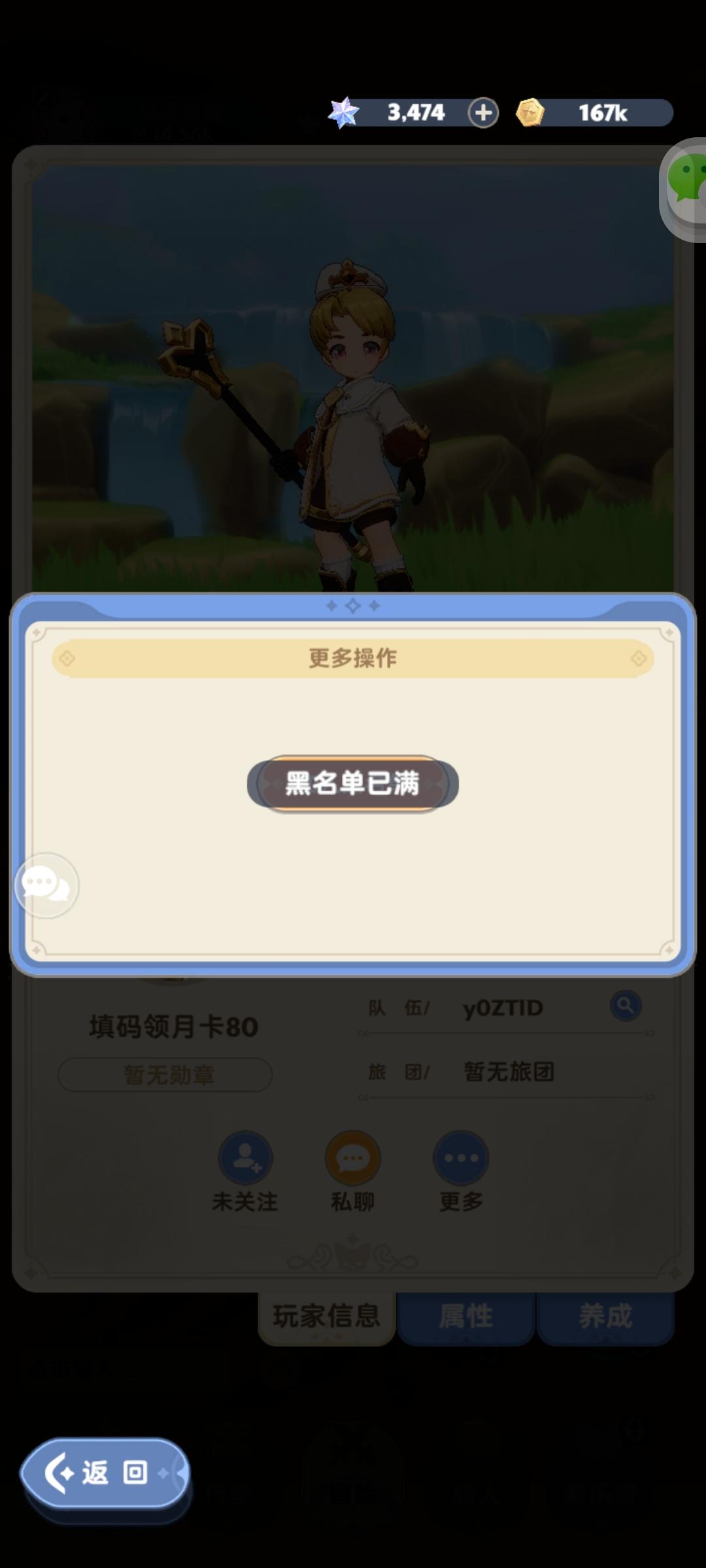The width and height of the screenshot is (706, 1568).
Task: Search the team ID with the magnifier icon
Action: pos(626,1007)
